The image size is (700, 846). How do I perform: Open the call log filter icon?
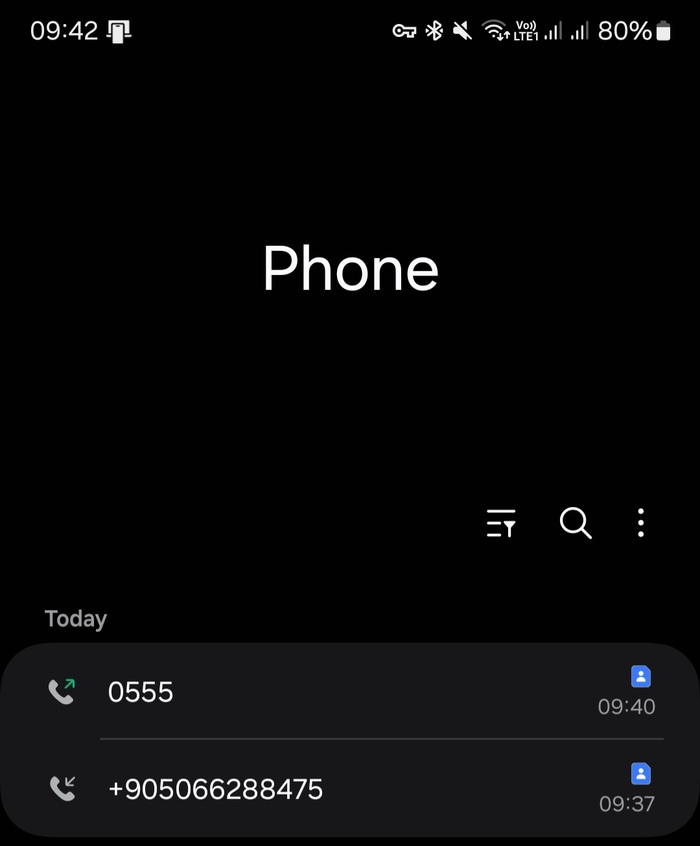[x=501, y=523]
